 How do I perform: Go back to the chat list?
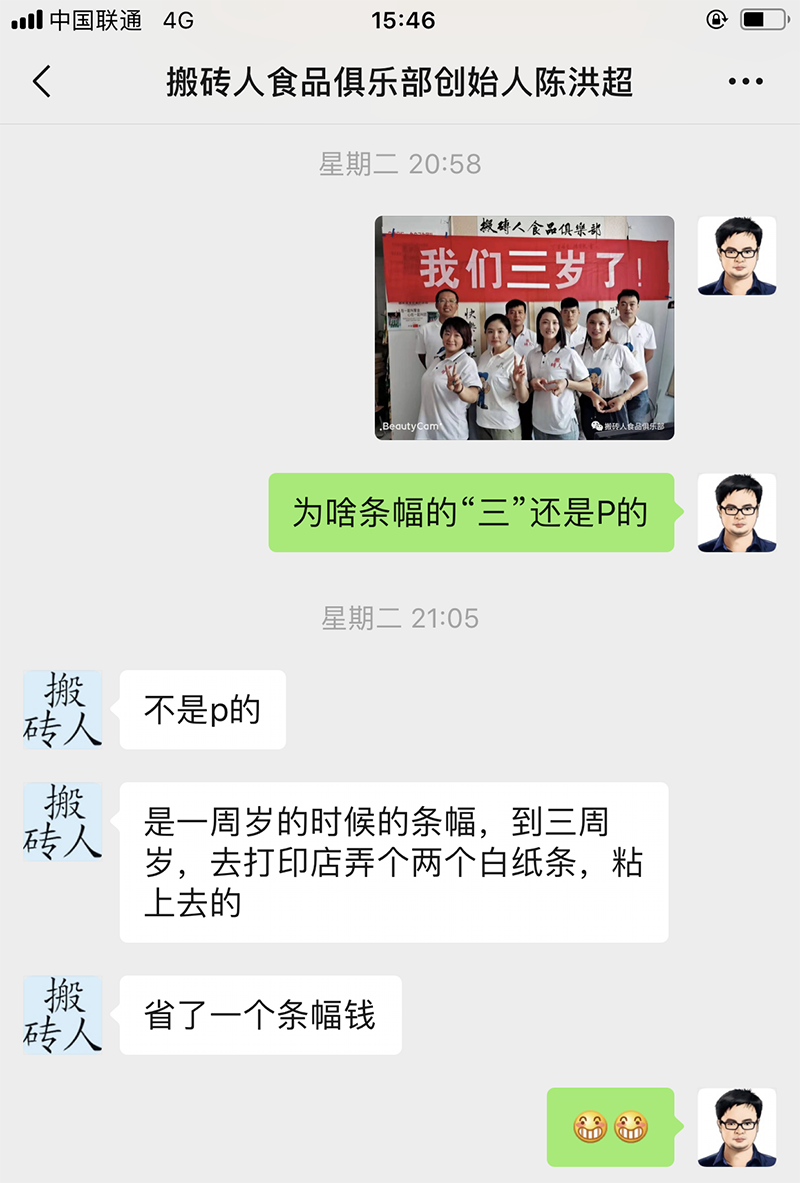click(x=41, y=81)
